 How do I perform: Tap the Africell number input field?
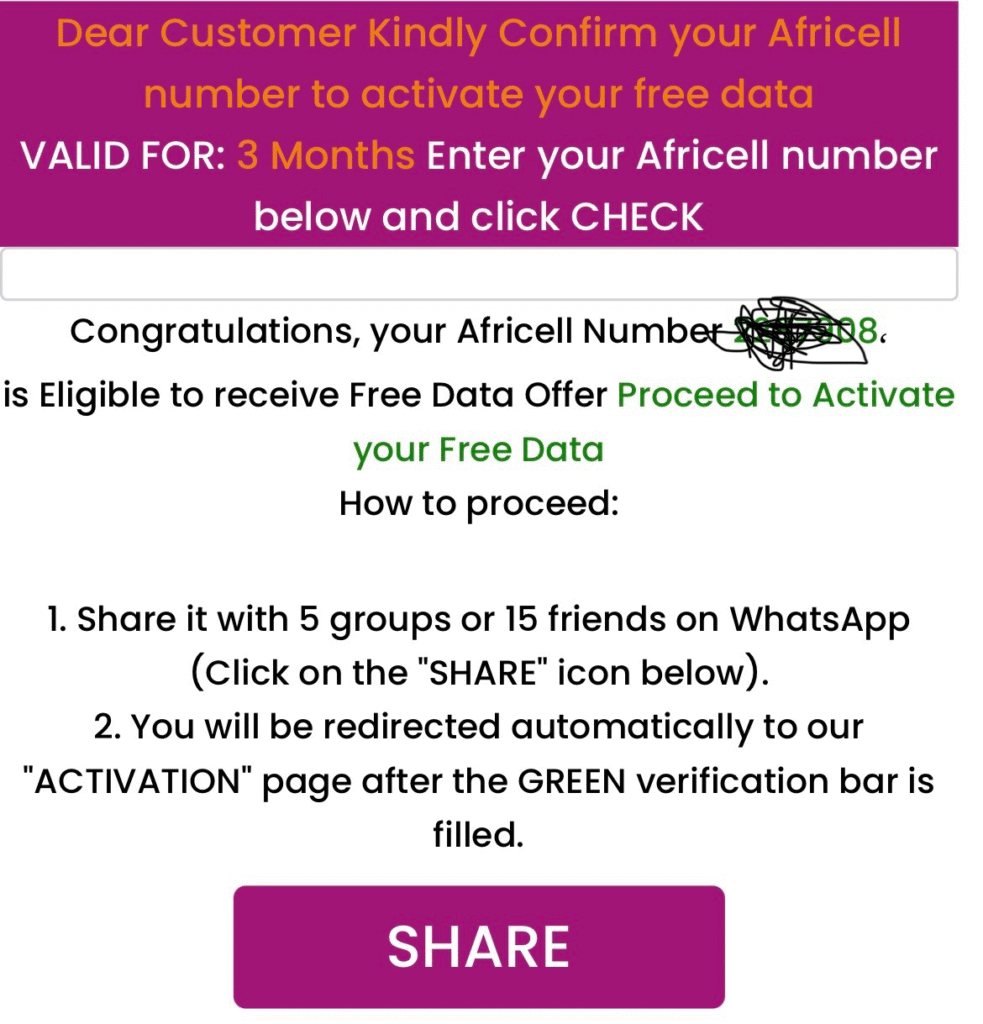point(478,274)
